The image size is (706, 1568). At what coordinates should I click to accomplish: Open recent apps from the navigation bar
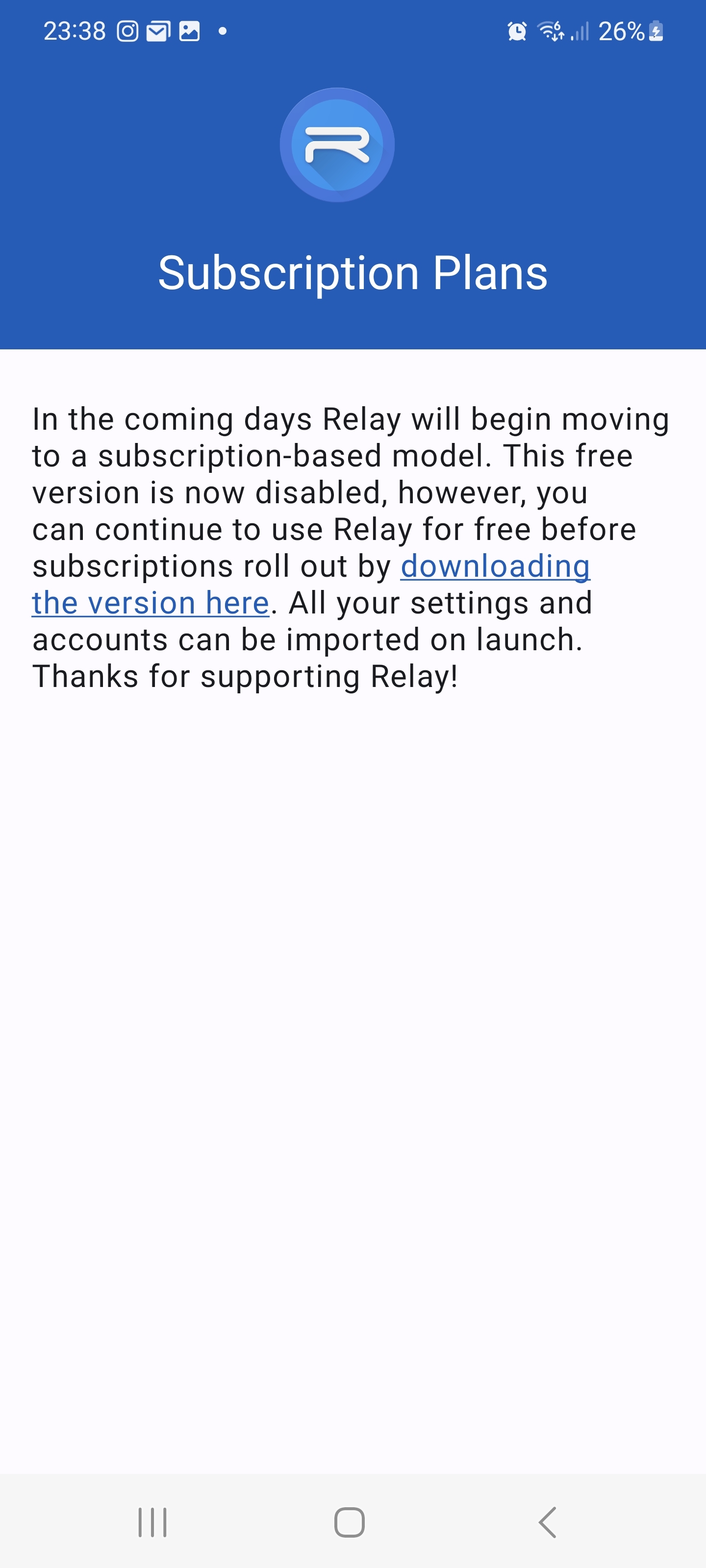152,1522
